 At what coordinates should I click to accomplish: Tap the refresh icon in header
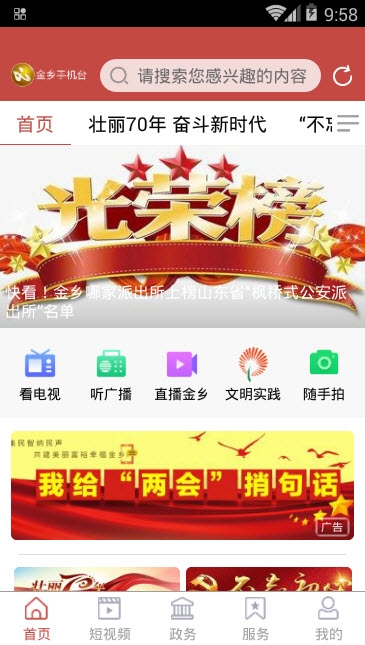click(342, 76)
